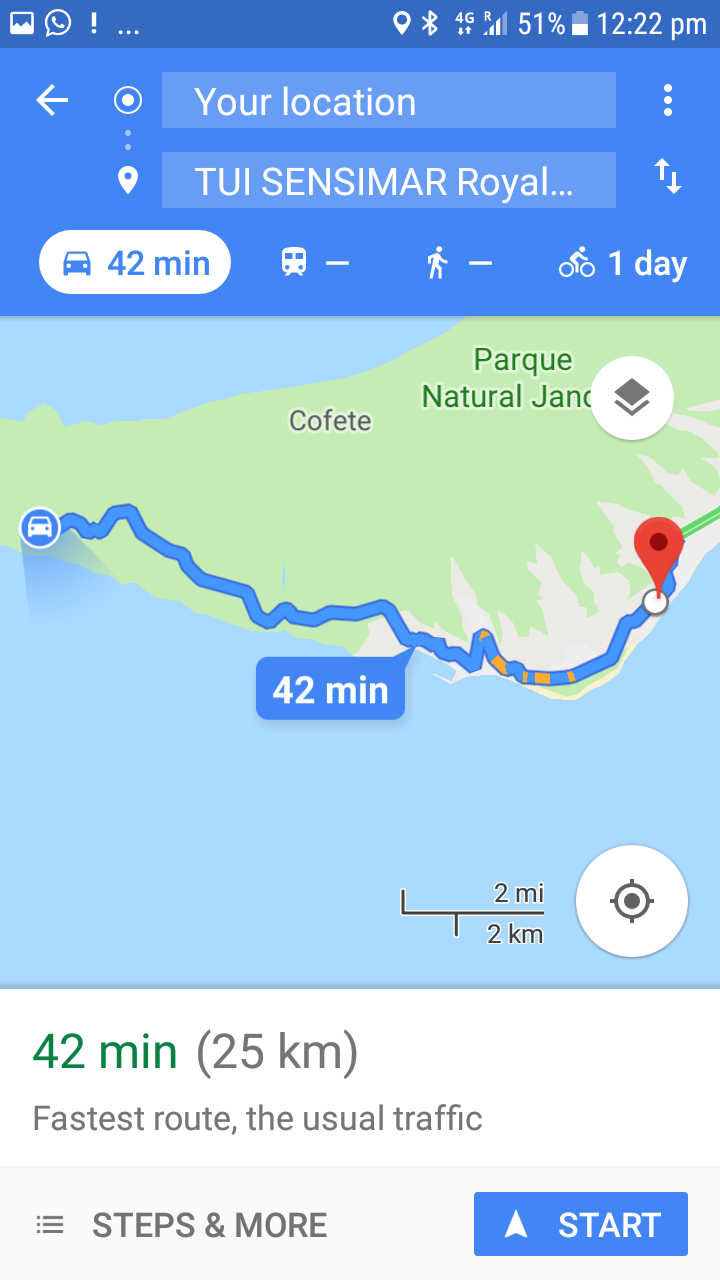Select the driving mode showing 42 min
Screen dimensions: 720x1280
click(135, 263)
